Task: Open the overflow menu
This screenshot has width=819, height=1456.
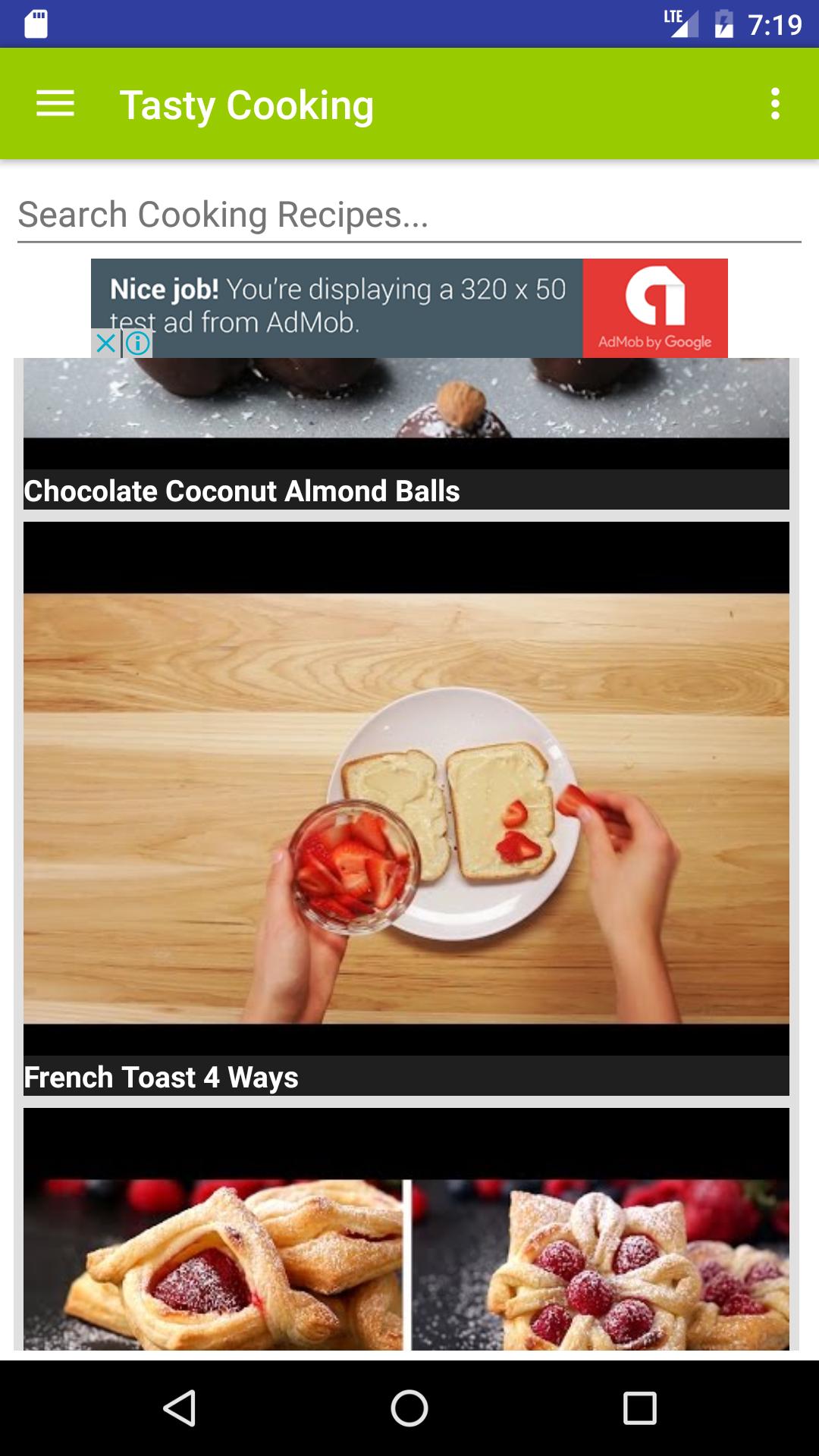Action: coord(774,104)
